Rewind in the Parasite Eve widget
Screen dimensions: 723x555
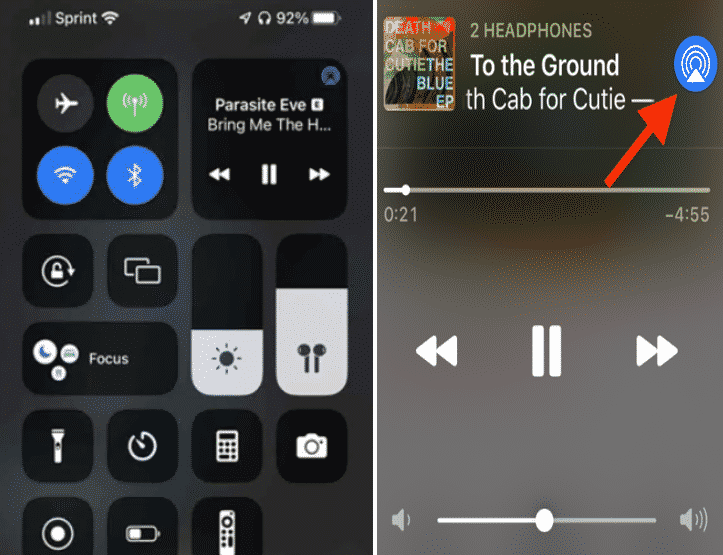click(219, 175)
